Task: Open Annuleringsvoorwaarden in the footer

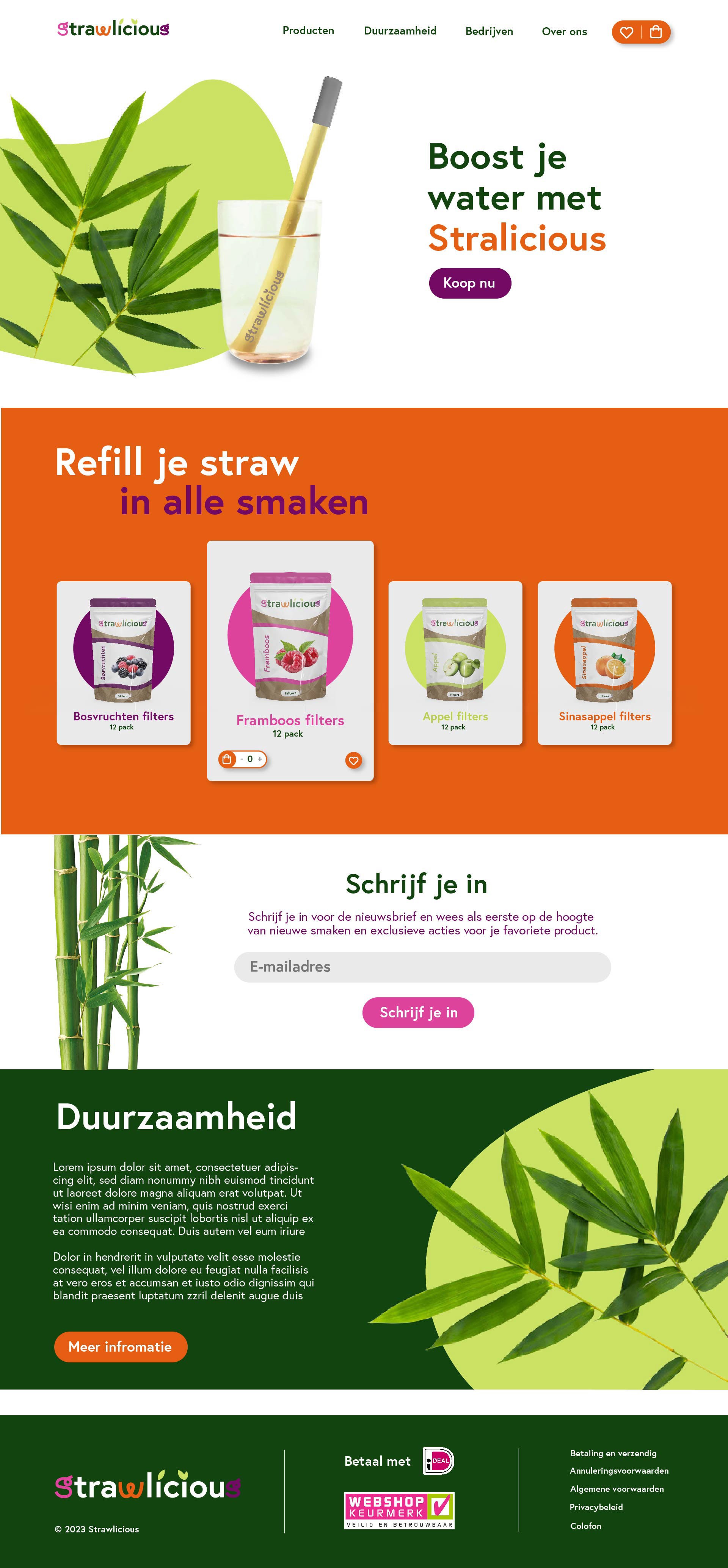Action: coord(619,1471)
